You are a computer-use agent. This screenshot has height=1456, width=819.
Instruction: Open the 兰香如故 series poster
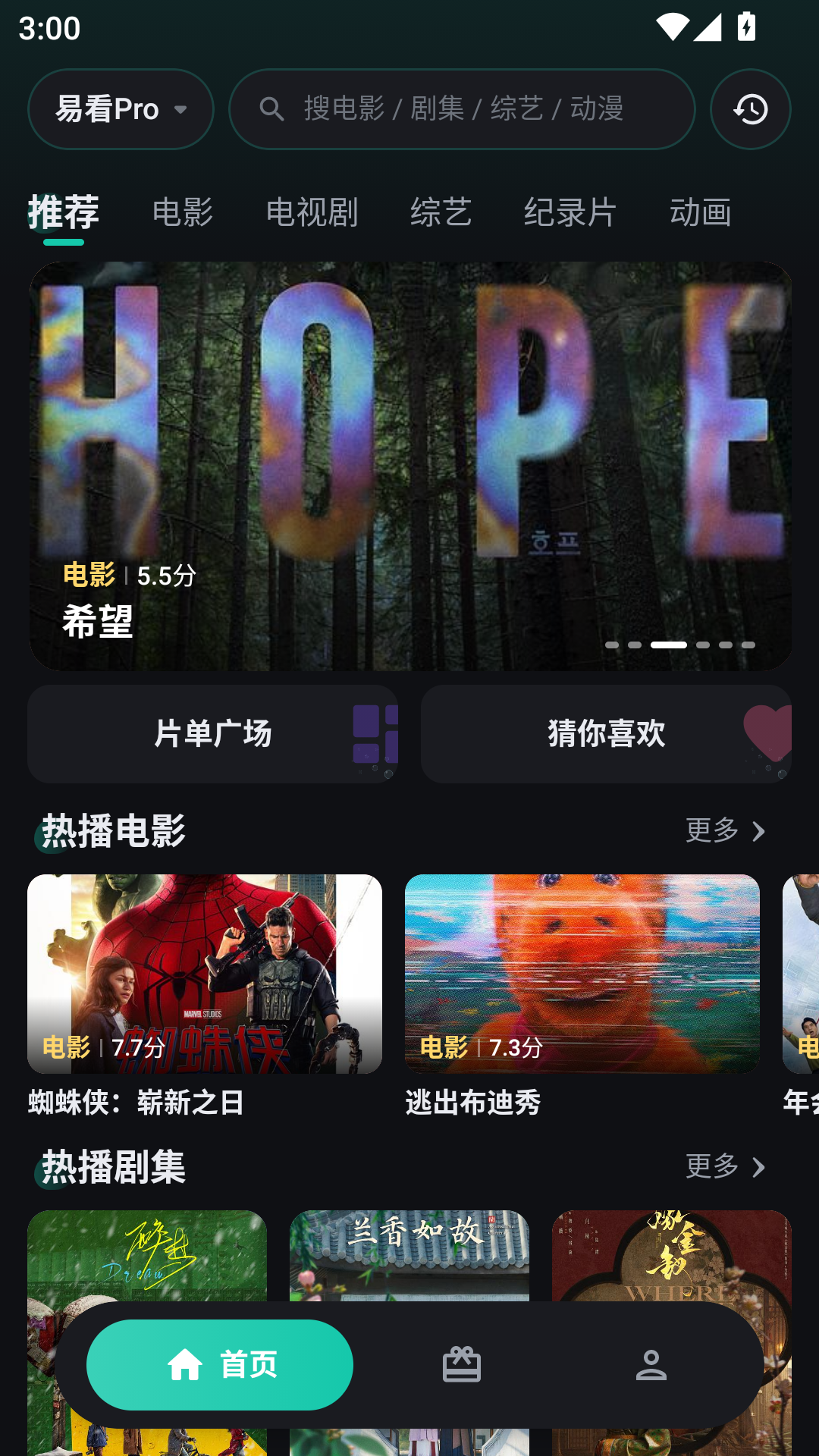click(x=409, y=1255)
